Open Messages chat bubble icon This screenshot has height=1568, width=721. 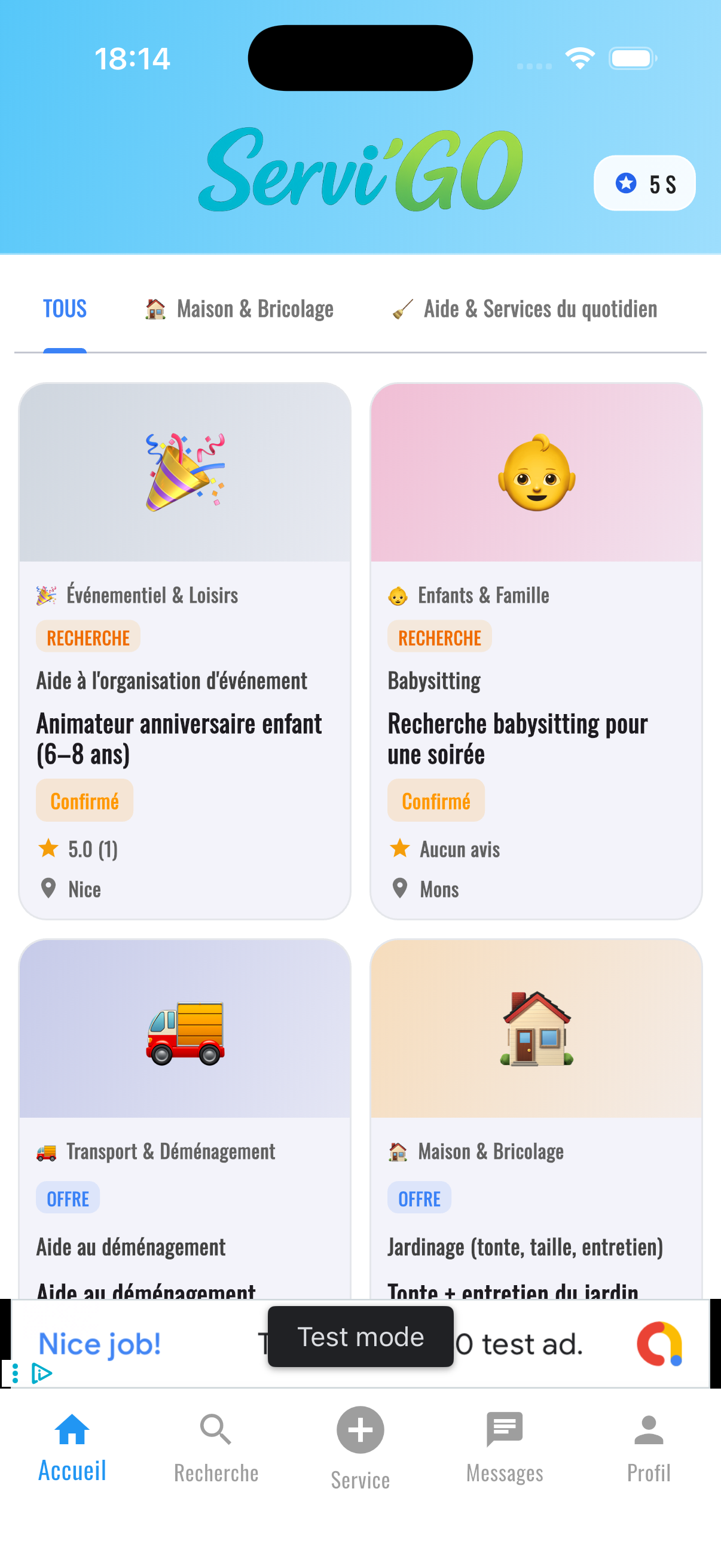(505, 1430)
